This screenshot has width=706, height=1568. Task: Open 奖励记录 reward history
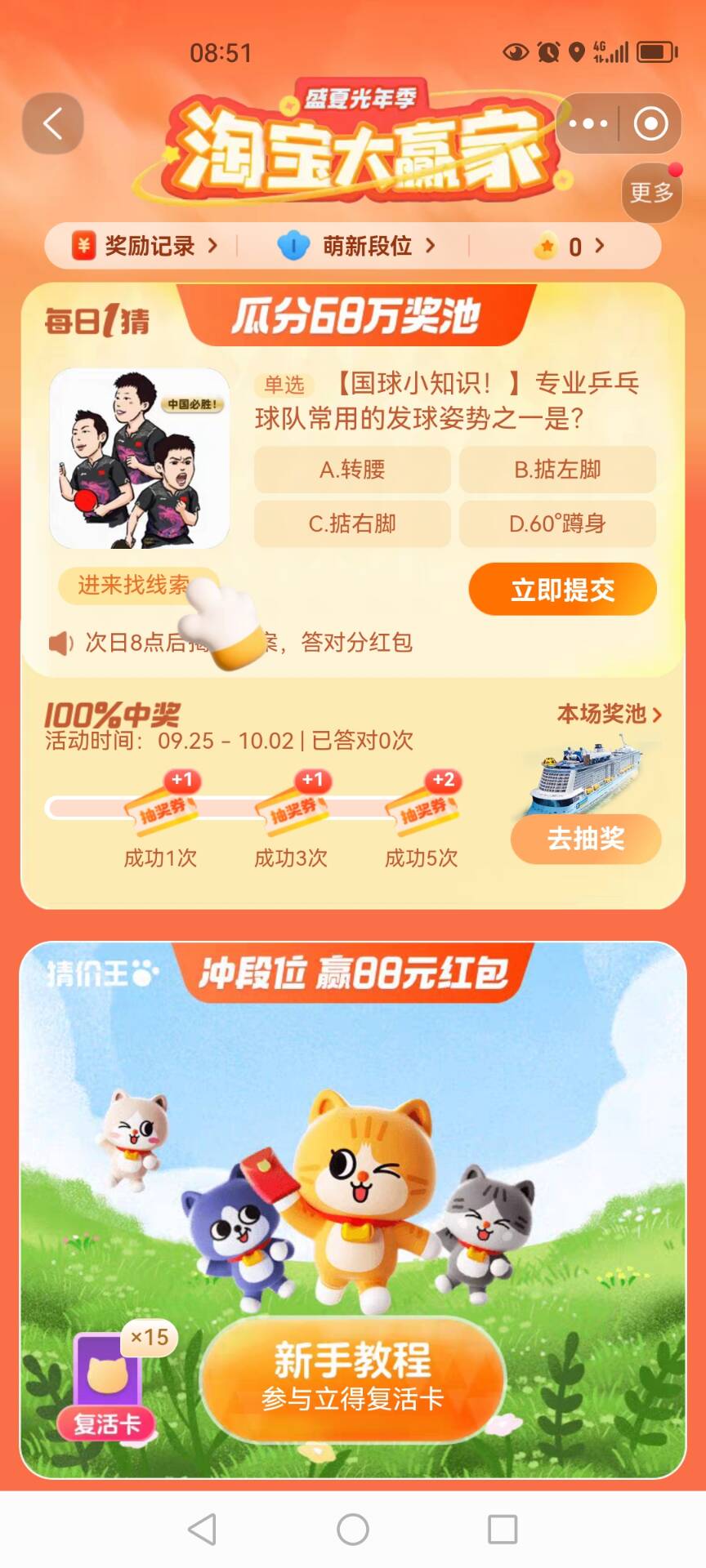(x=145, y=246)
